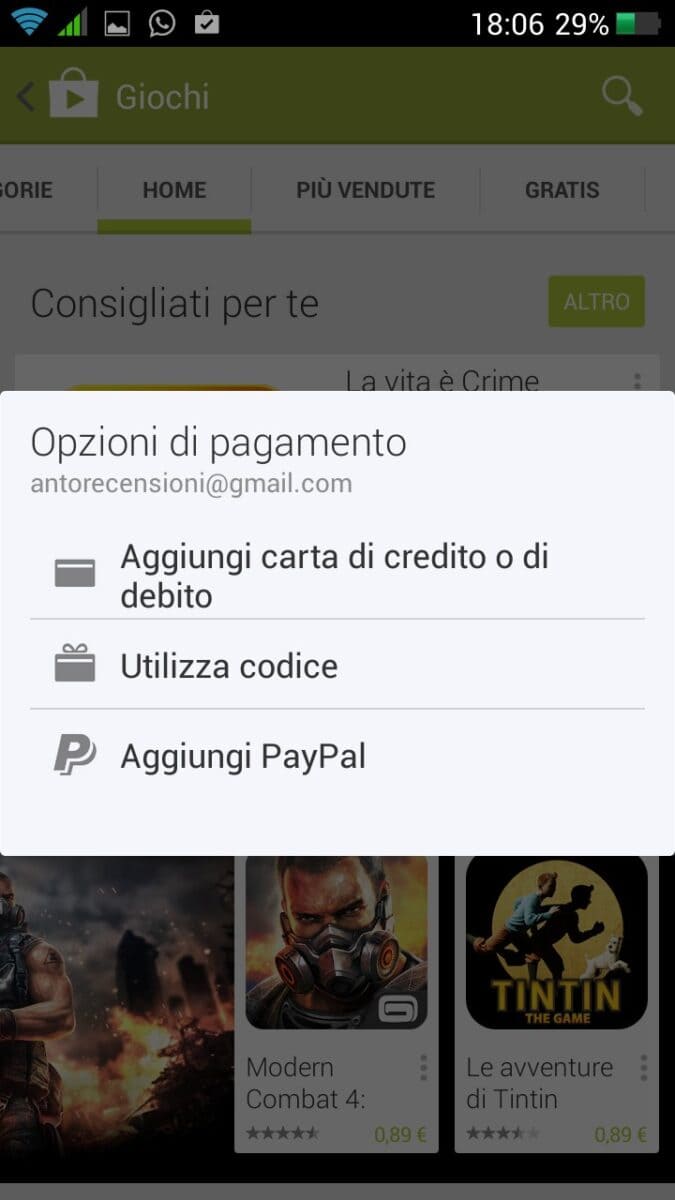
Task: Choose the Utilizza codice option
Action: [337, 665]
